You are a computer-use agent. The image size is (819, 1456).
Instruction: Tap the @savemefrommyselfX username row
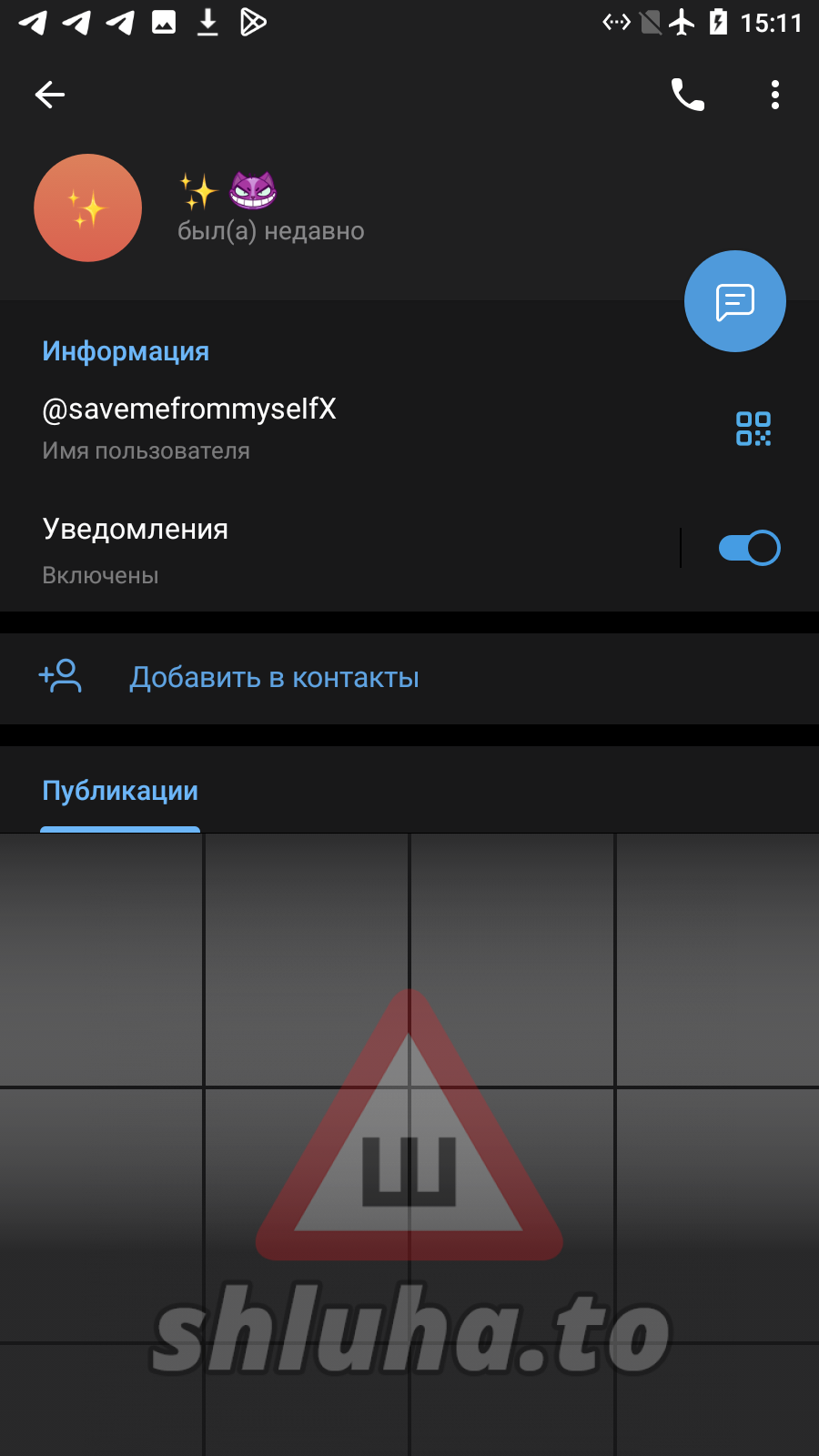tap(273, 426)
